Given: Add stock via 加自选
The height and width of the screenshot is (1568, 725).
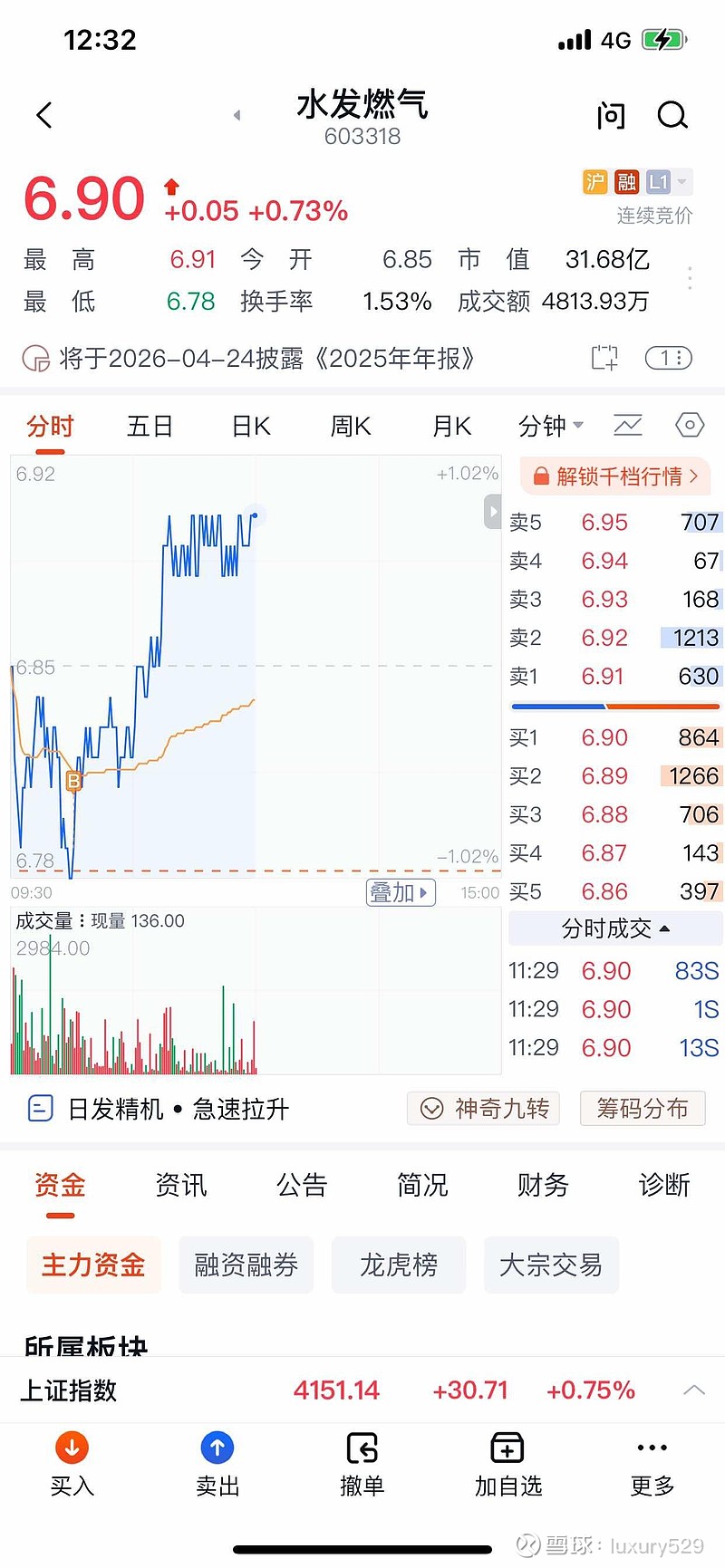Looking at the screenshot, I should [507, 1464].
